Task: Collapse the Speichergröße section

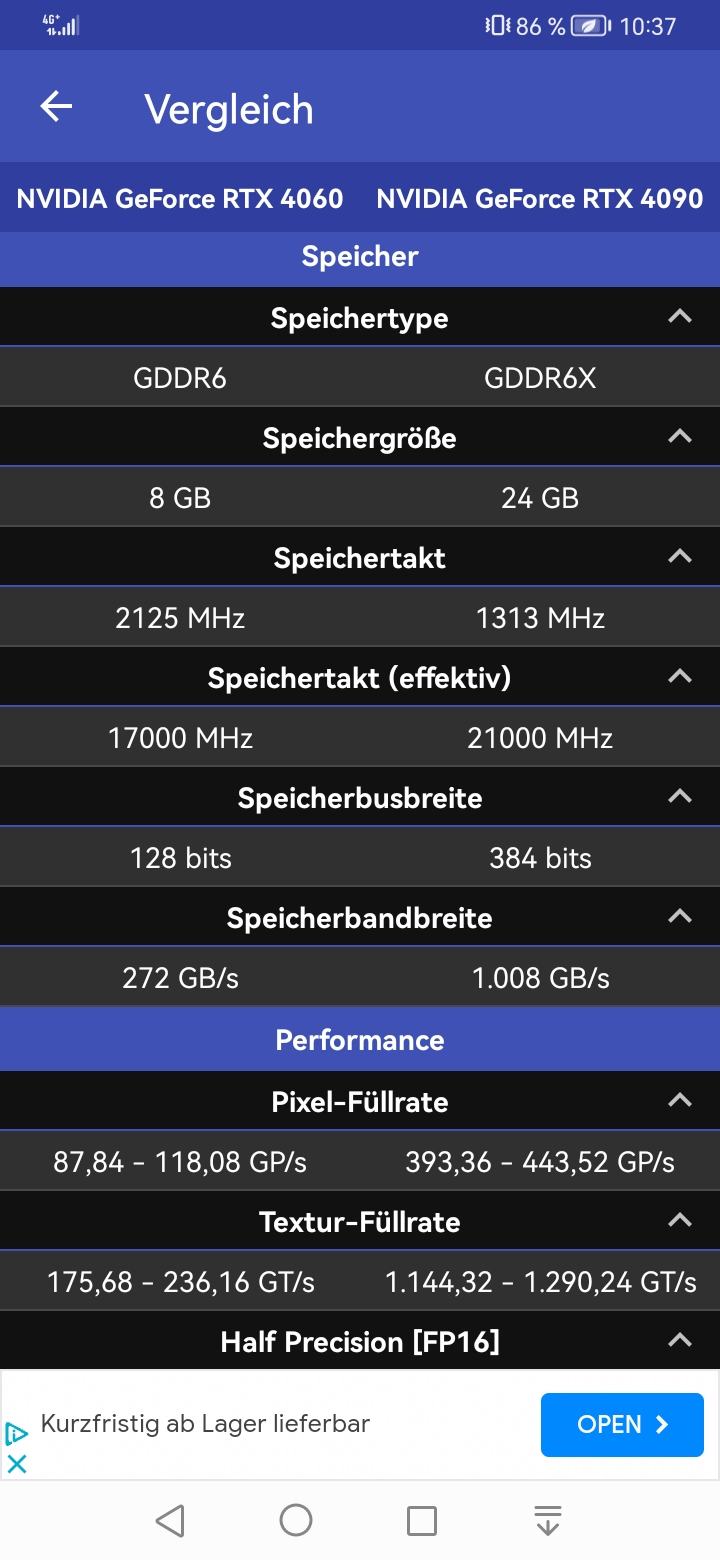Action: [x=680, y=437]
